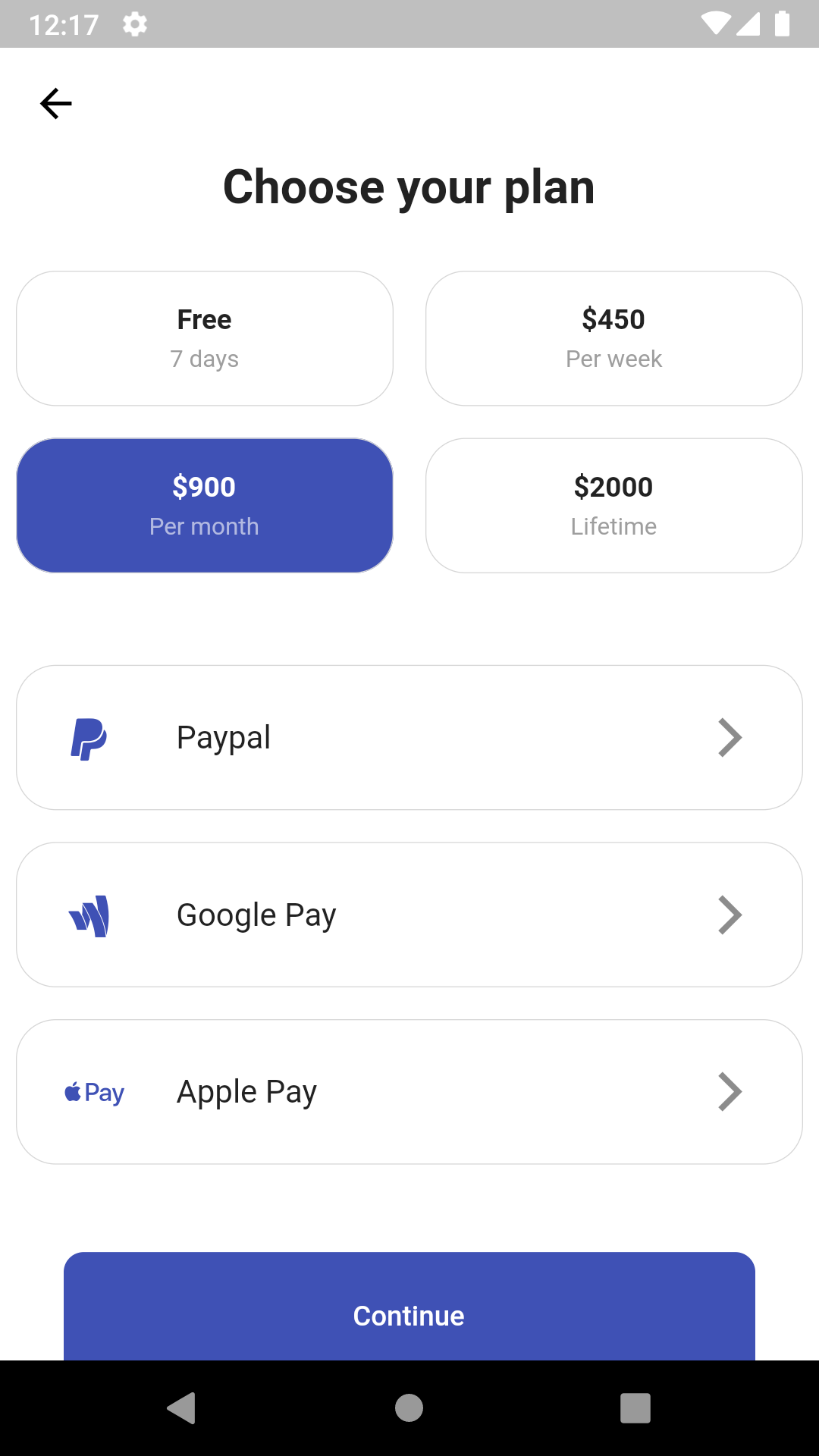
Task: Tap the Continue button
Action: (x=409, y=1307)
